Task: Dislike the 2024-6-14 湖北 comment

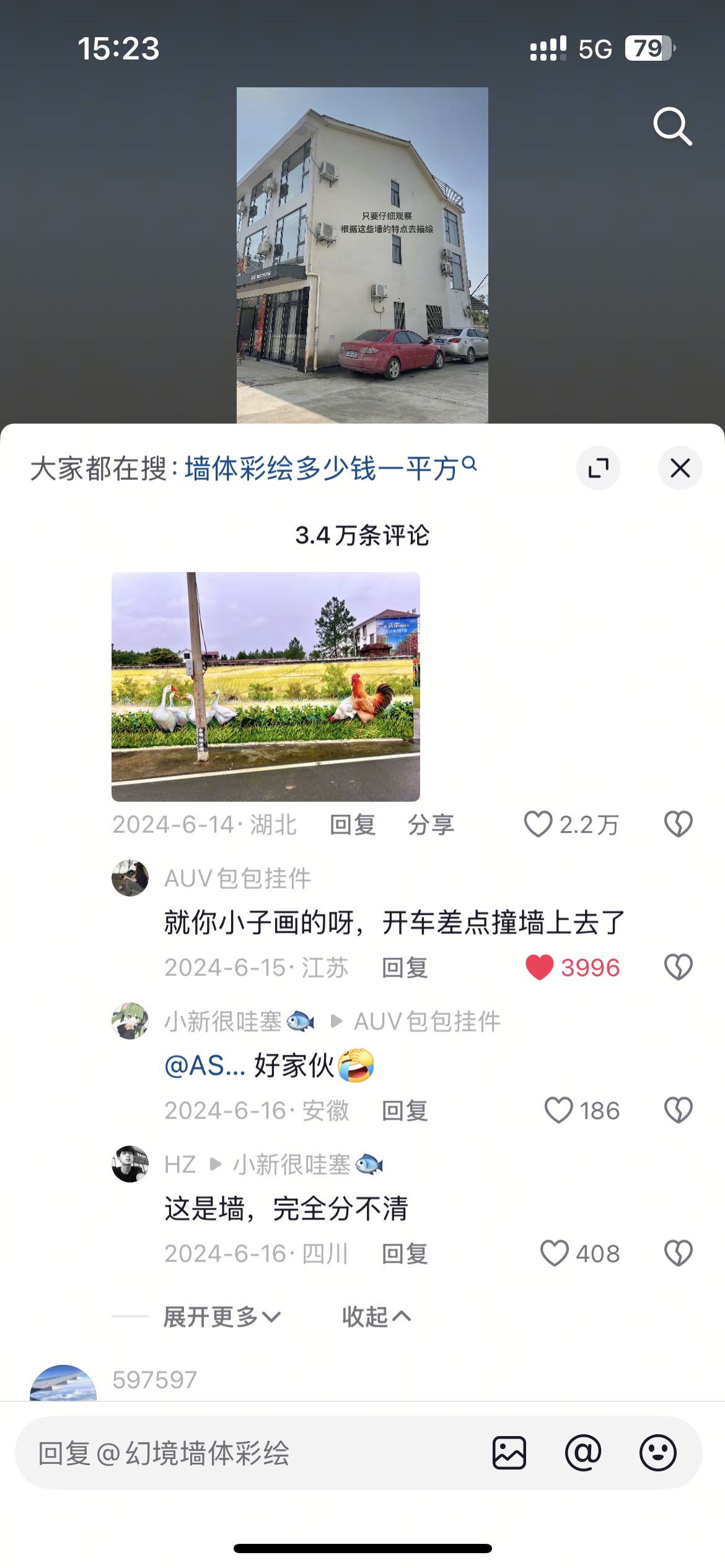Action: pyautogui.click(x=678, y=824)
